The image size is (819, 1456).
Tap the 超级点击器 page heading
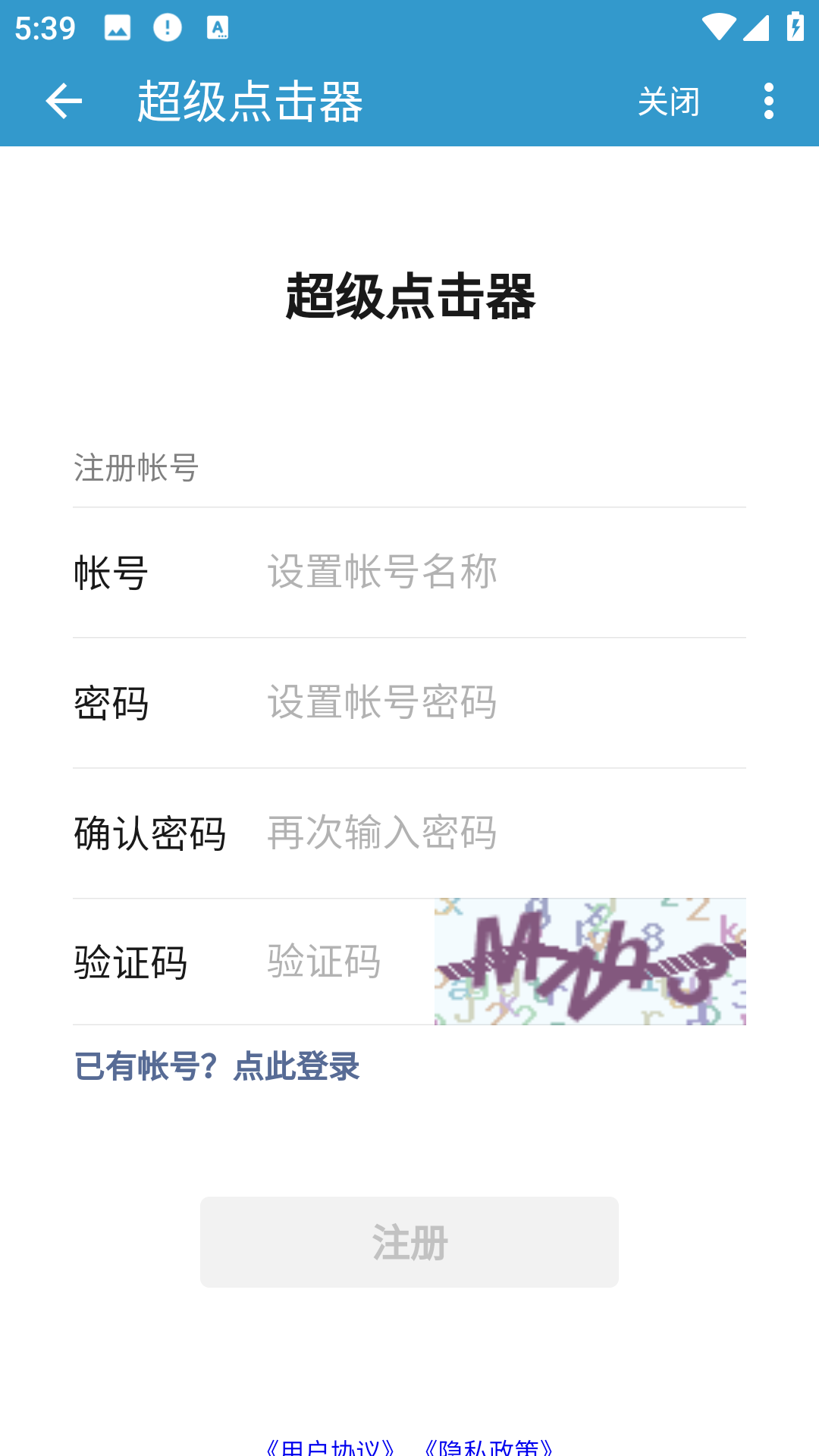[409, 298]
